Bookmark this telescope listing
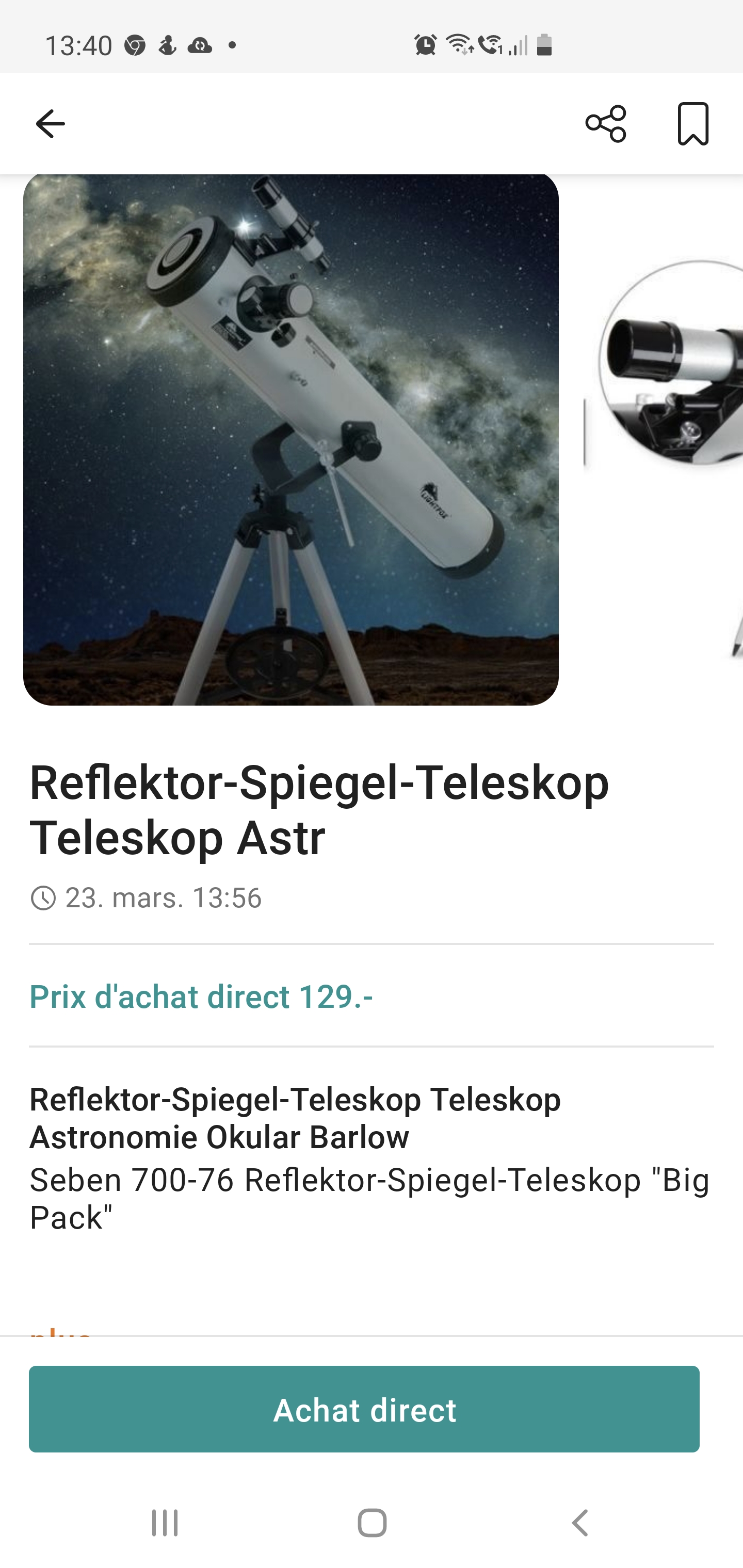Viewport: 743px width, 1568px height. (x=692, y=124)
